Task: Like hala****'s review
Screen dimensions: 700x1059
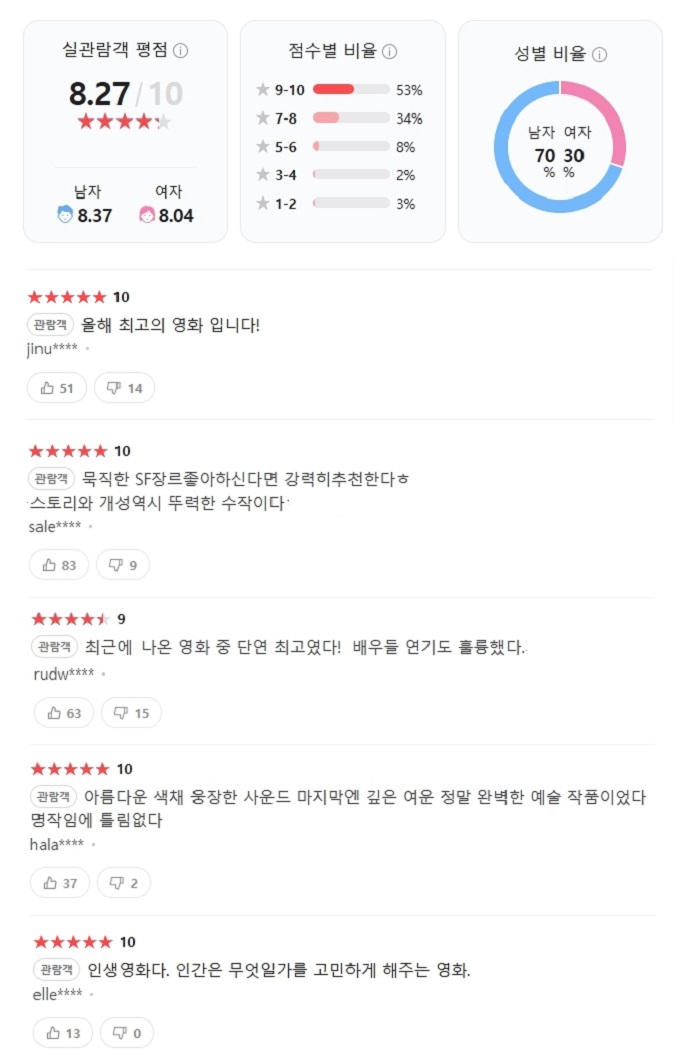Action: pos(60,883)
